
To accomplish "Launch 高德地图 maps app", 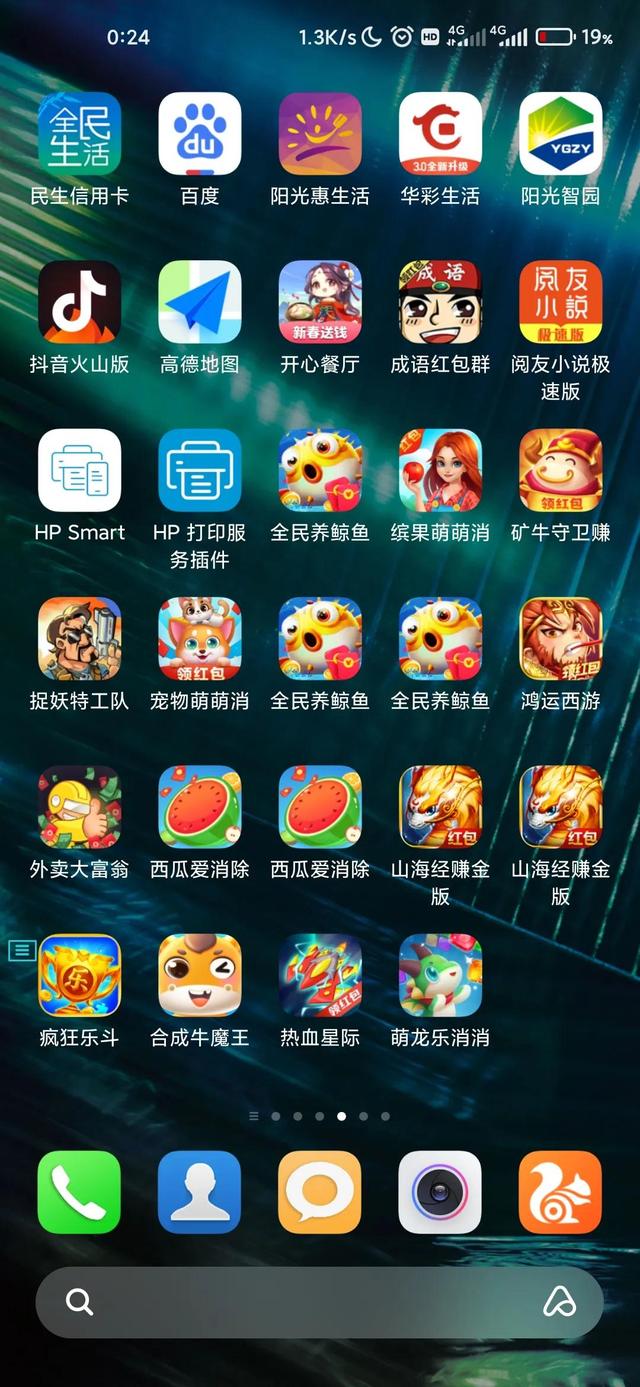I will coord(200,302).
